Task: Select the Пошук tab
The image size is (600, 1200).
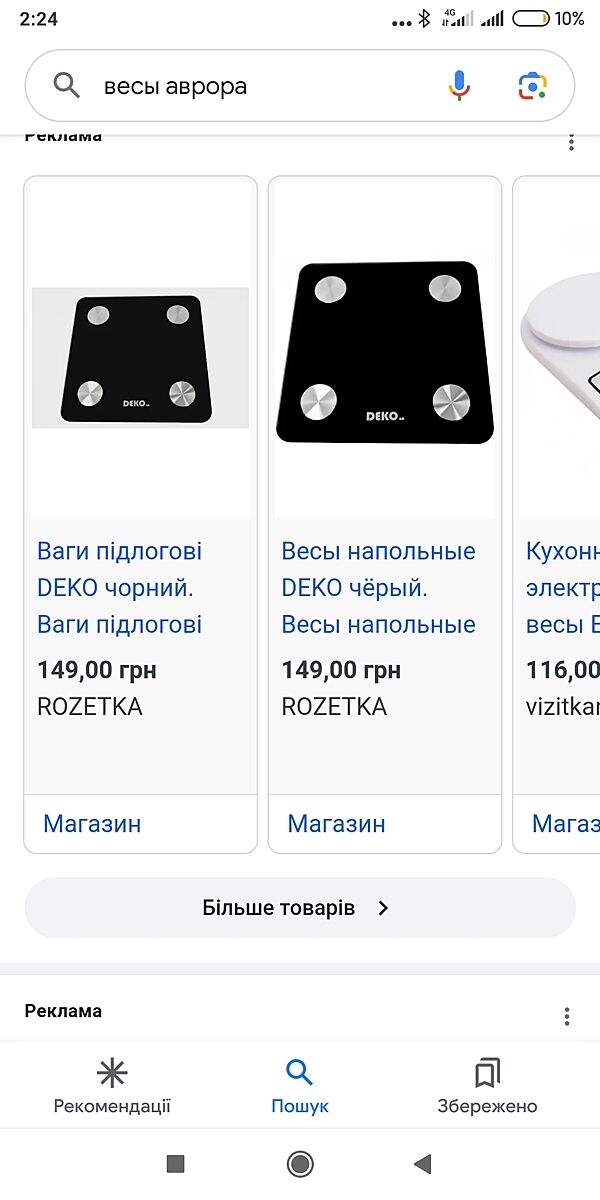Action: (x=300, y=1087)
